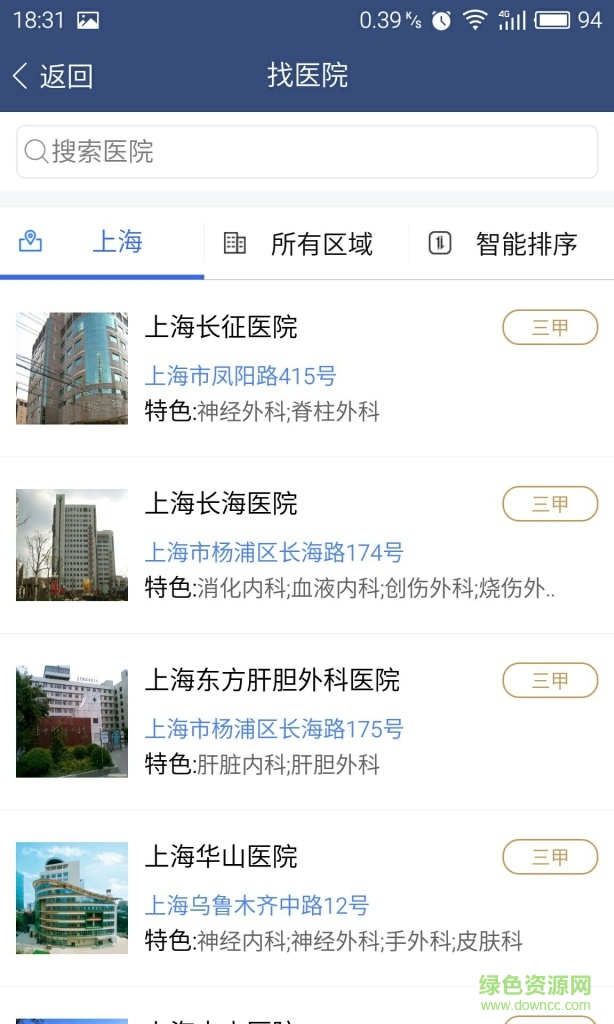Viewport: 614px width, 1024px height.
Task: Open the 上海华山医院 entry
Action: (307, 898)
